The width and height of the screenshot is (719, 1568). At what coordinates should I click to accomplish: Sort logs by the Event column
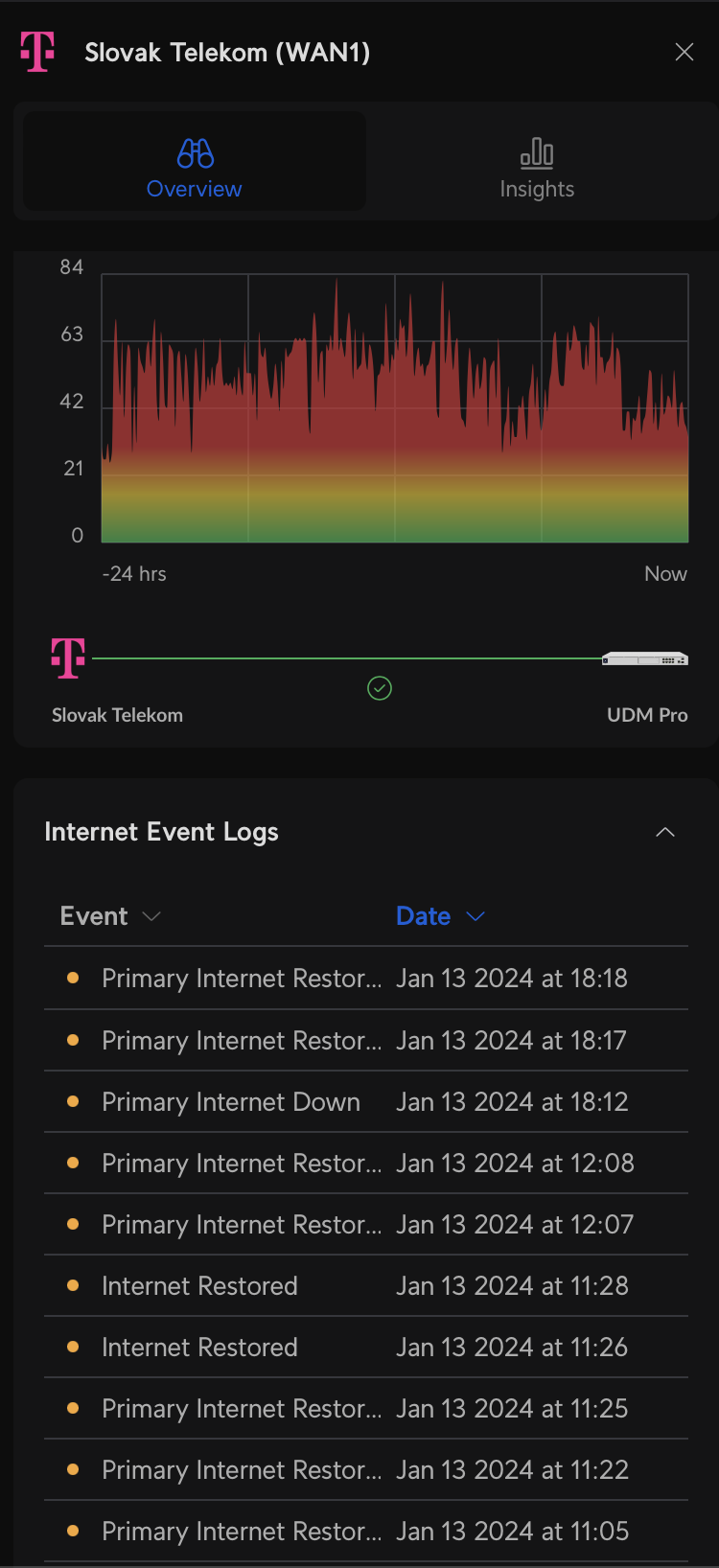coord(110,916)
